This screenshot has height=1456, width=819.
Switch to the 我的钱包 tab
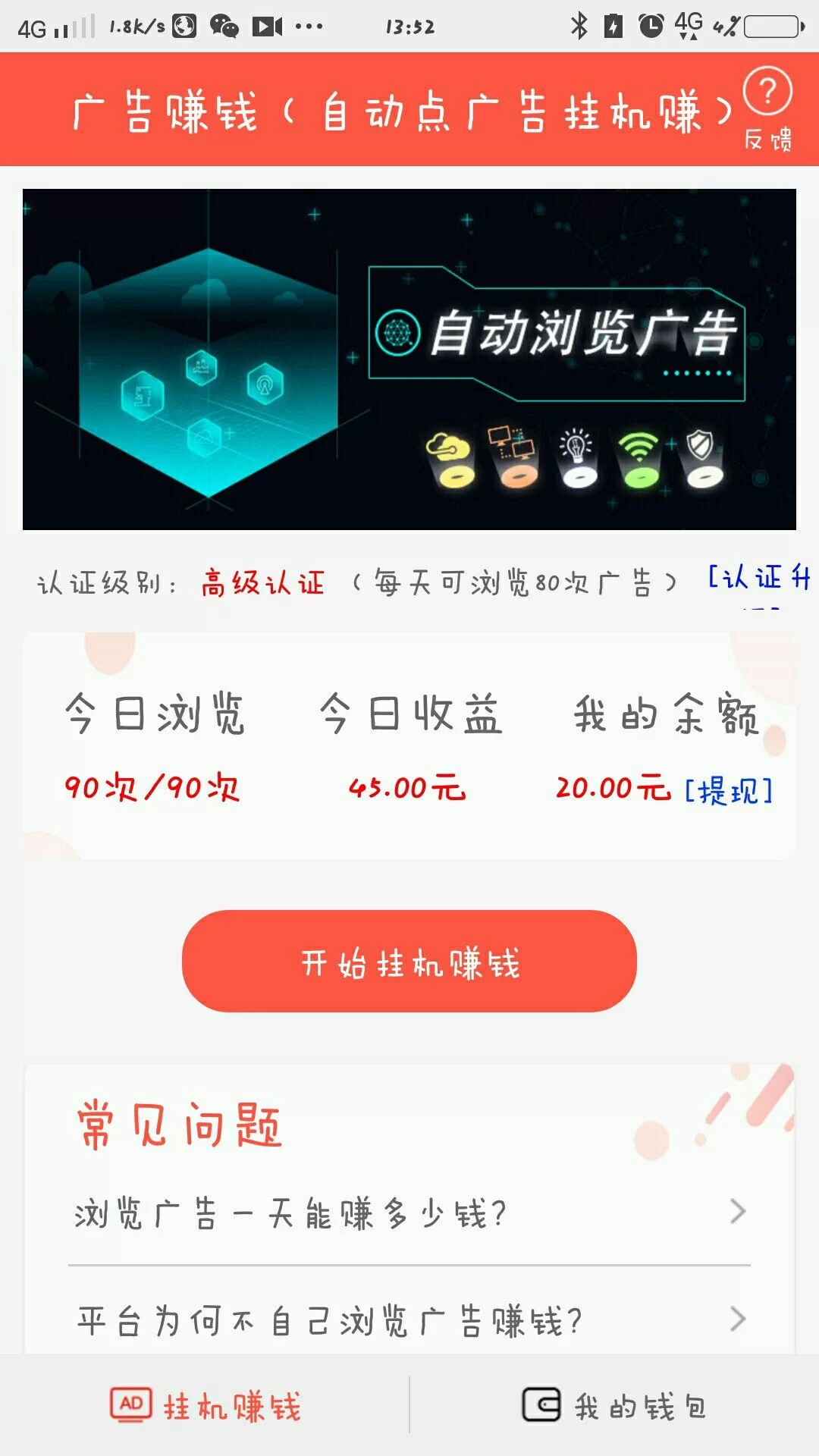(614, 1406)
